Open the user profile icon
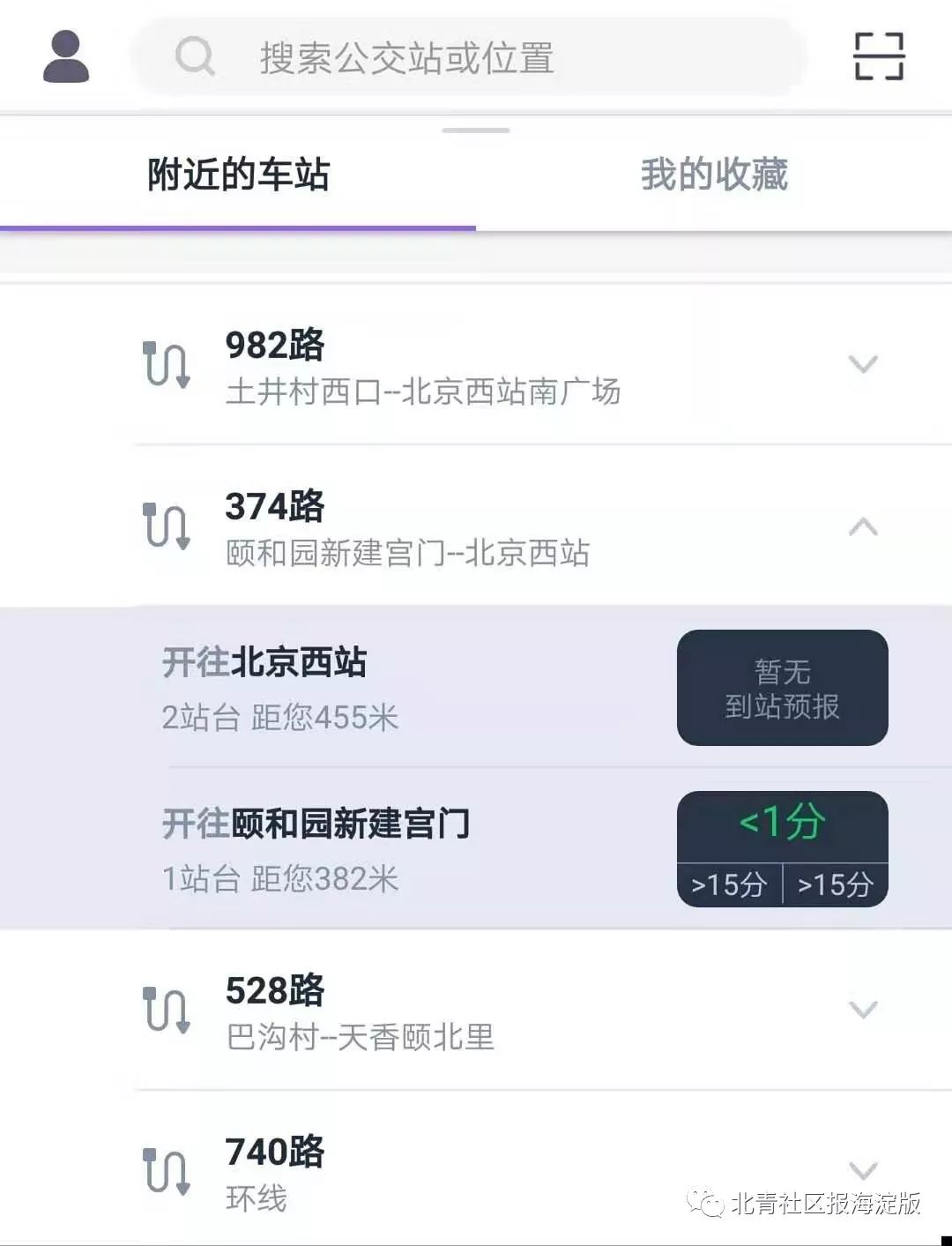 [x=64, y=57]
